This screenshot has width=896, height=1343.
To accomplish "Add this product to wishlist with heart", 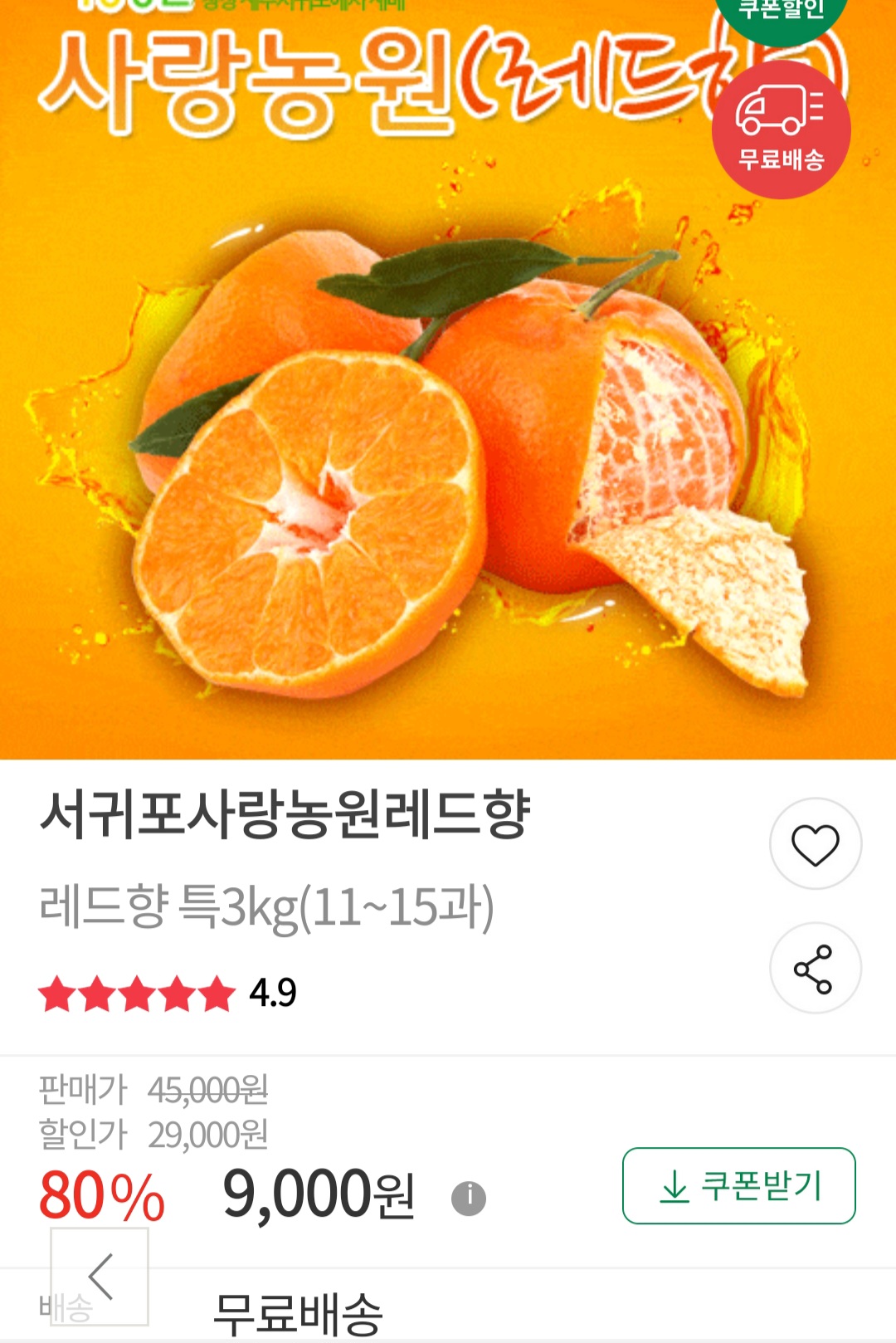I will [x=815, y=844].
